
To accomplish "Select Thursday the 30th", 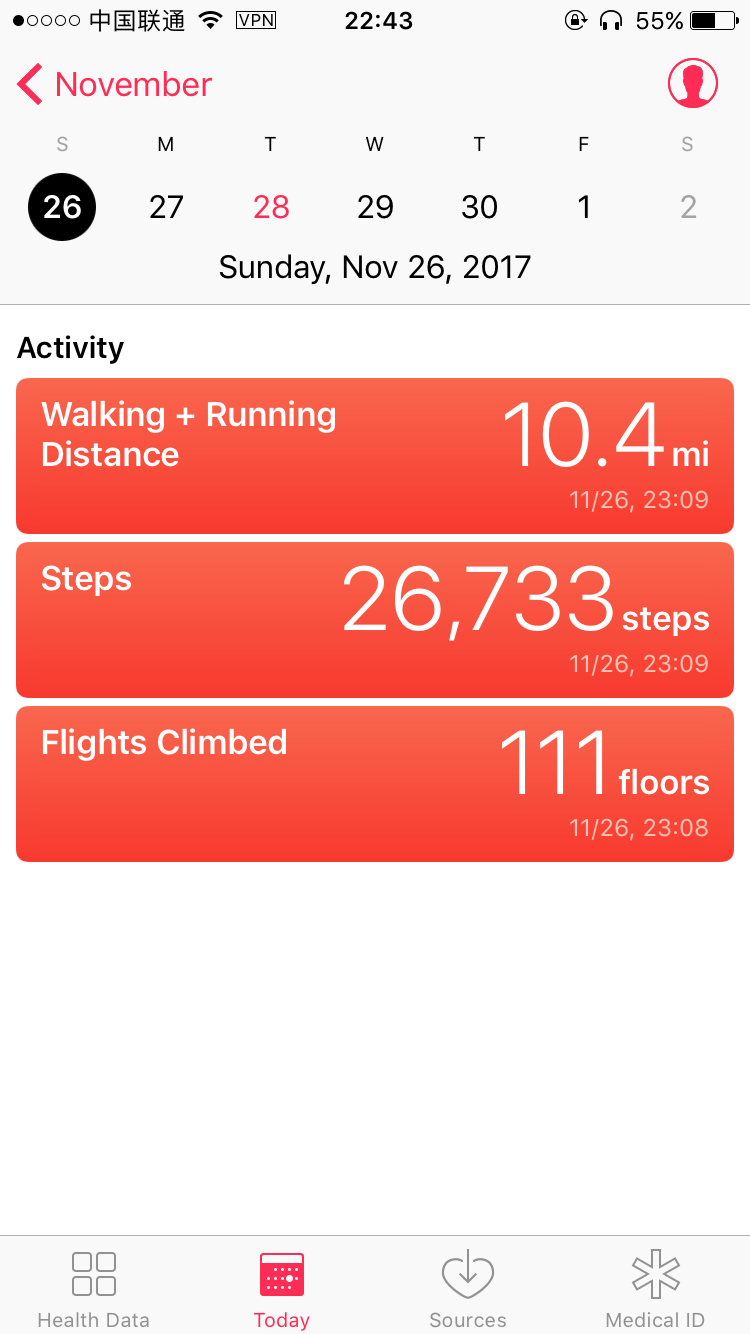I will click(x=479, y=207).
